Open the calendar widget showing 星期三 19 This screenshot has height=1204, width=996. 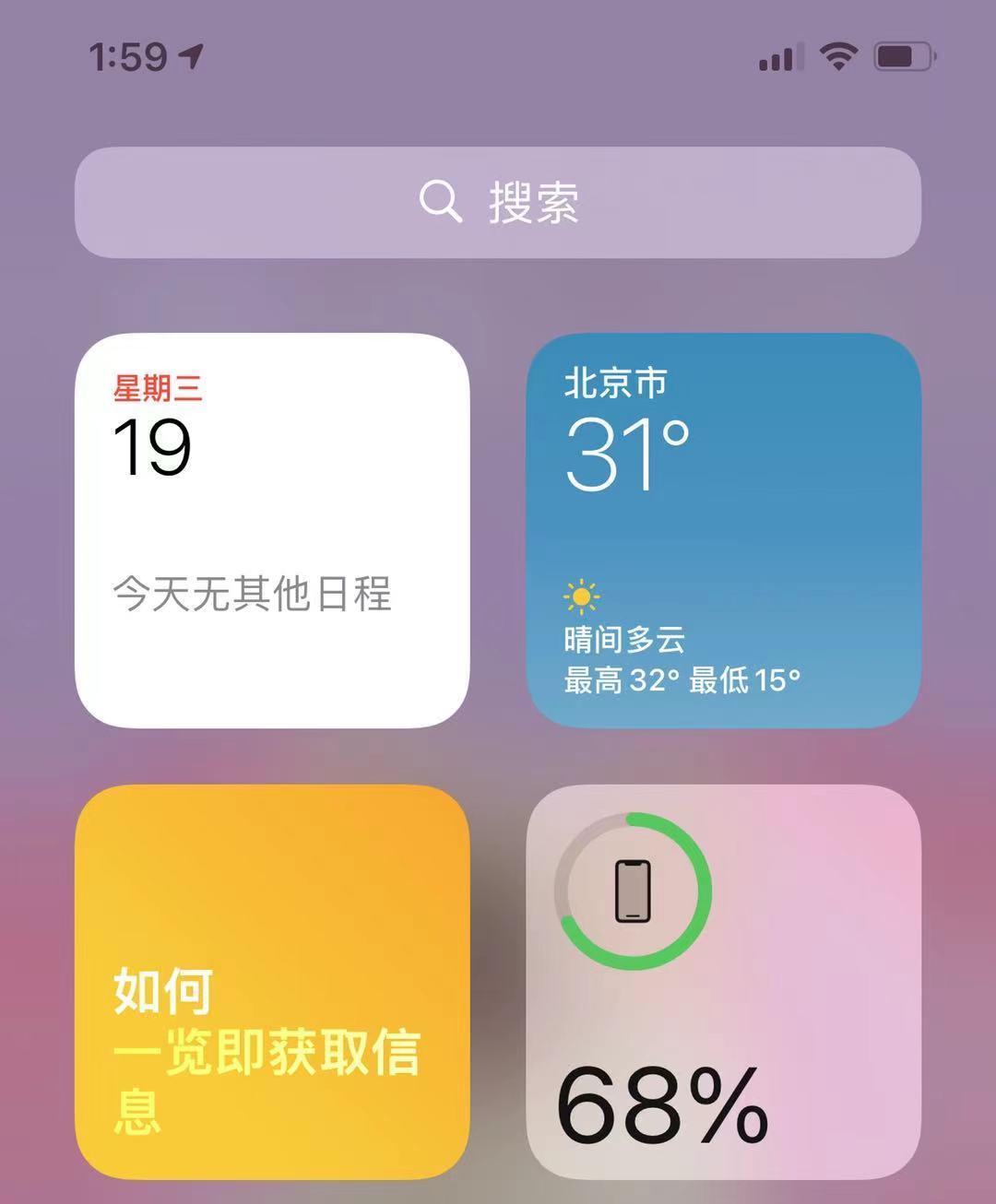272,530
